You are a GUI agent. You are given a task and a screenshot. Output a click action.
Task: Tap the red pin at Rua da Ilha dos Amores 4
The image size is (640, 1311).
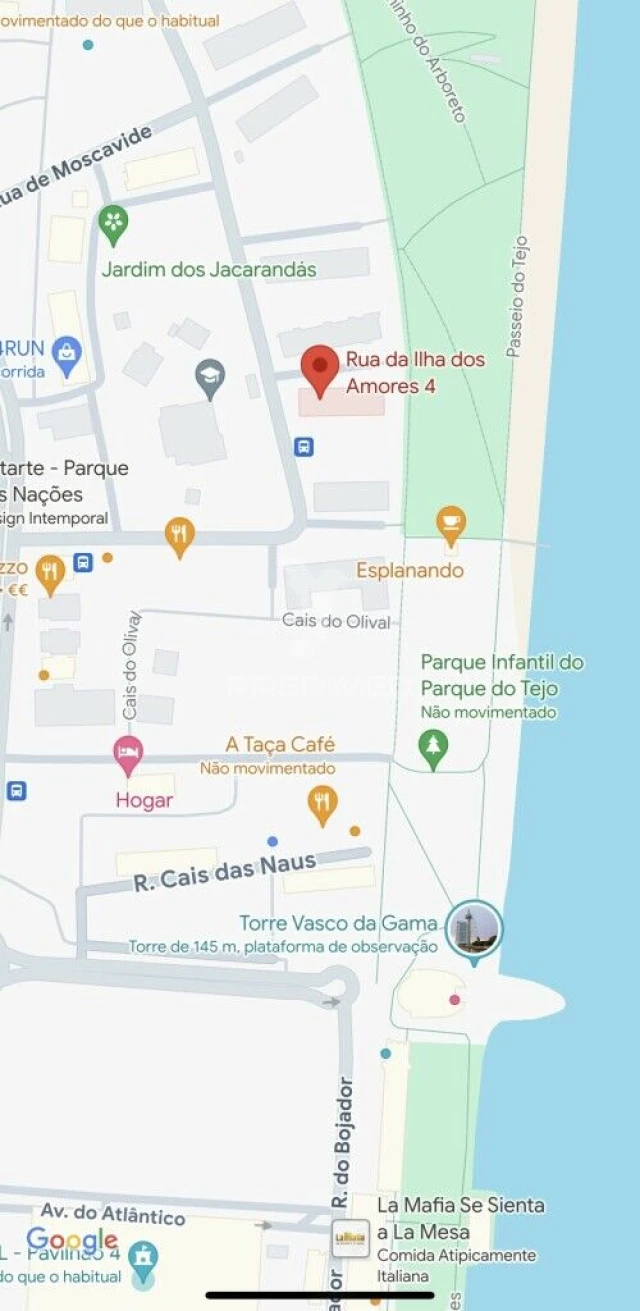(x=320, y=368)
